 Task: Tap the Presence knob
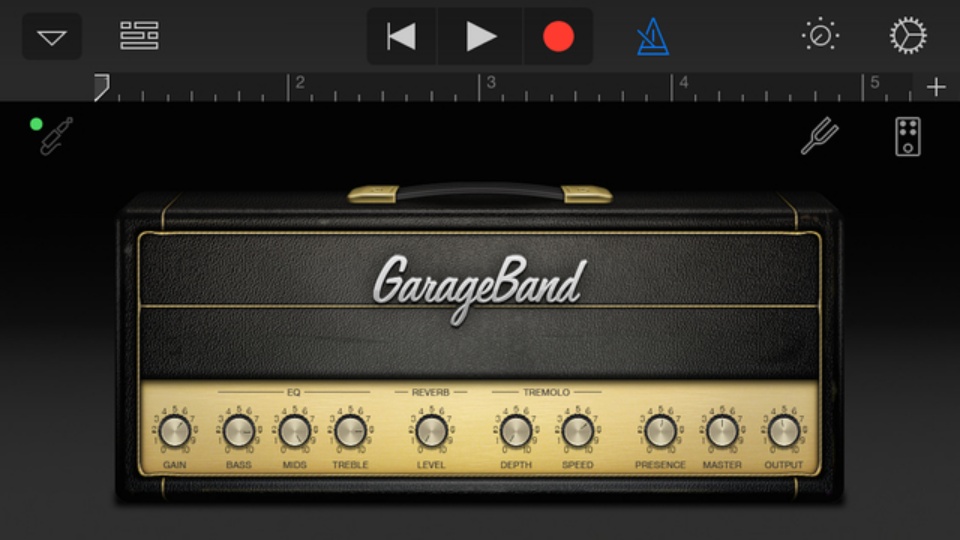click(x=660, y=431)
